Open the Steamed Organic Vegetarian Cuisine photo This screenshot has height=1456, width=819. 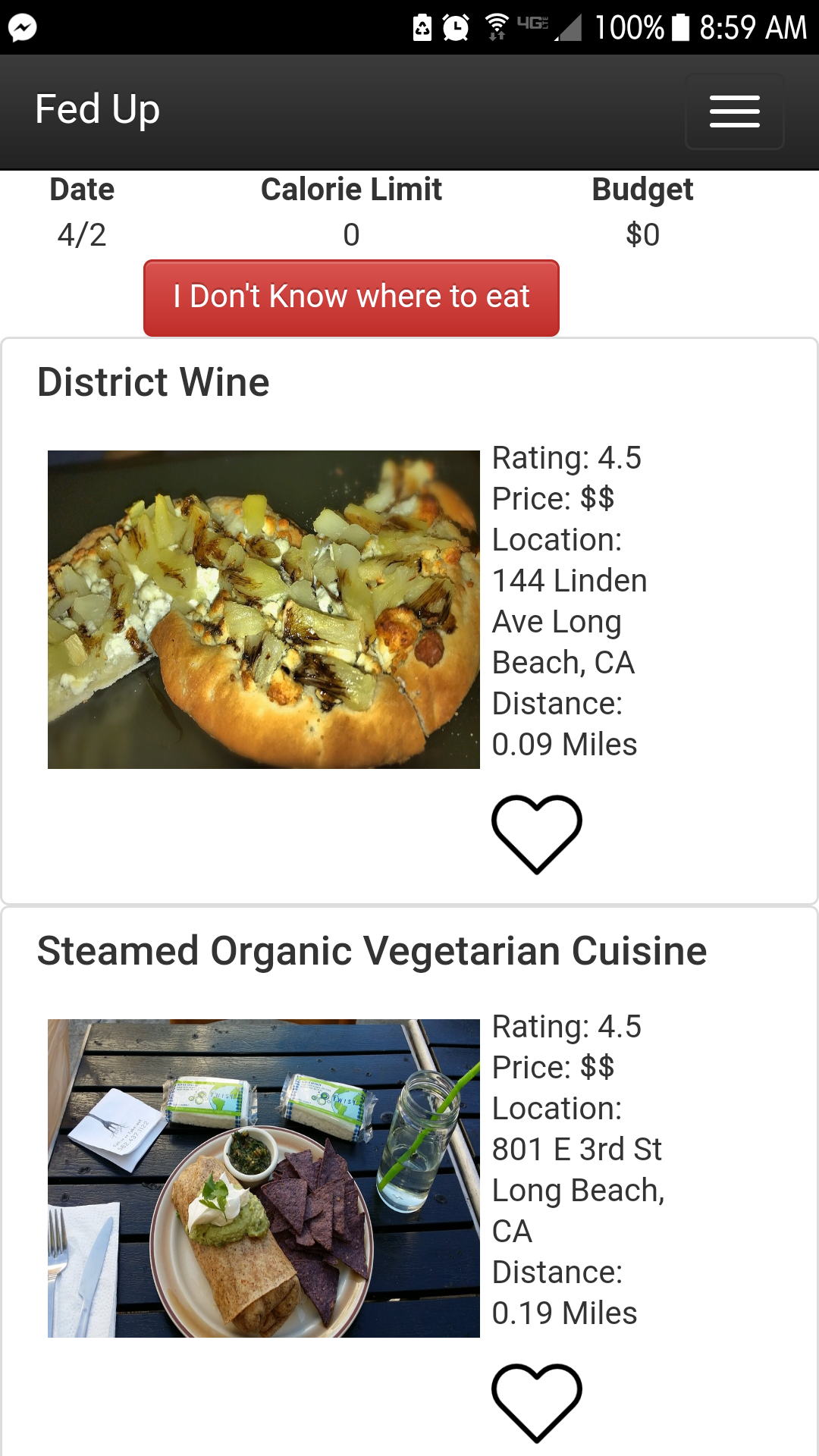click(264, 1178)
